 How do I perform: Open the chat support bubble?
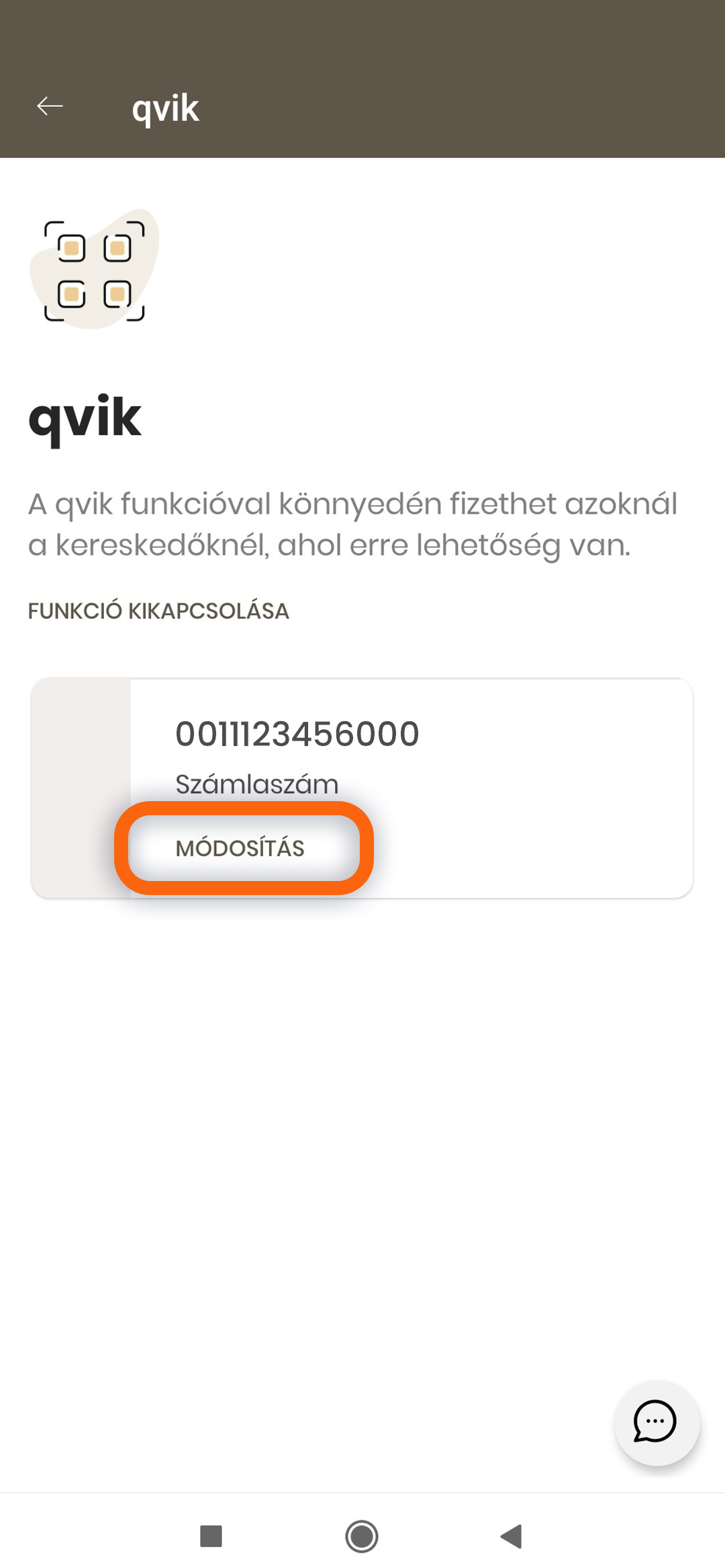click(656, 1422)
